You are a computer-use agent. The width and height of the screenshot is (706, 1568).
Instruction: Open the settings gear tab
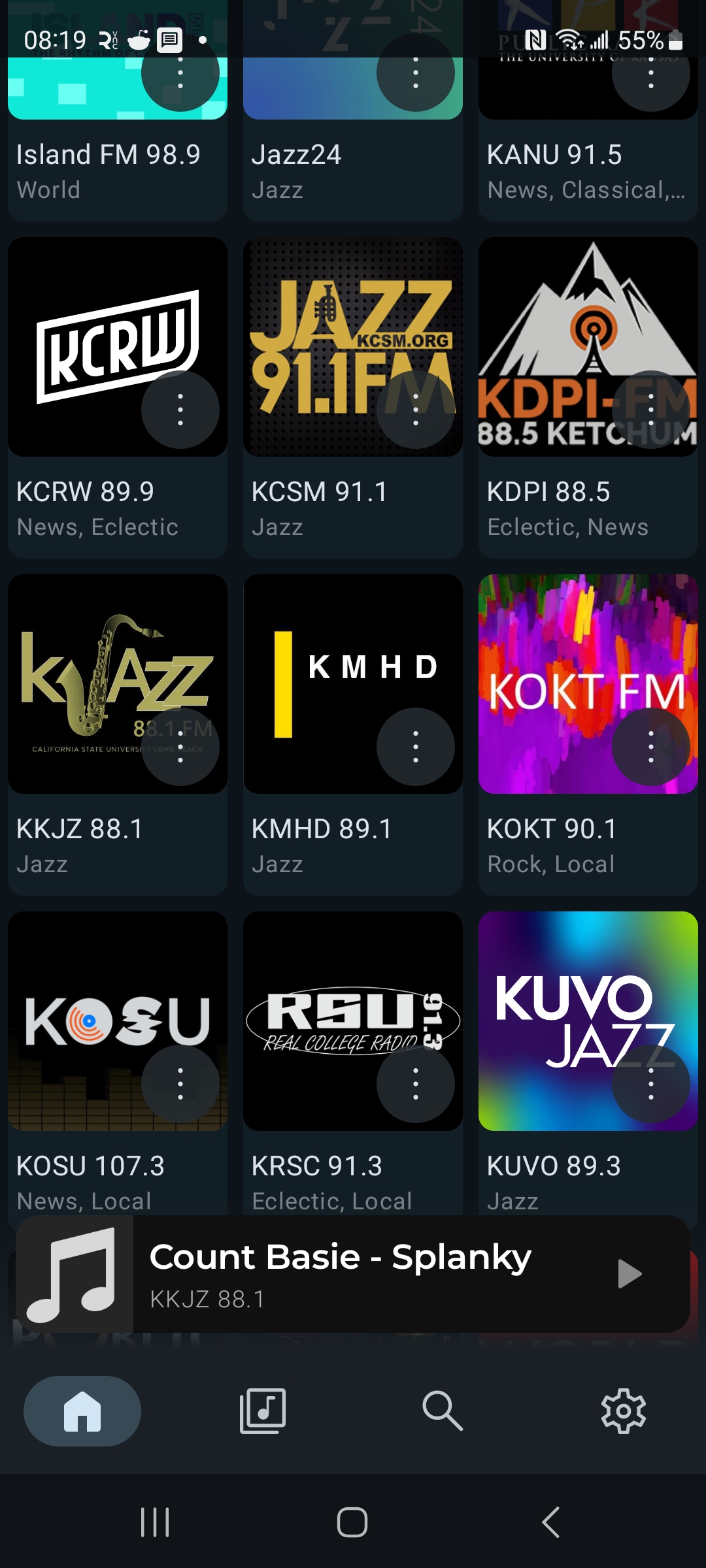623,1411
